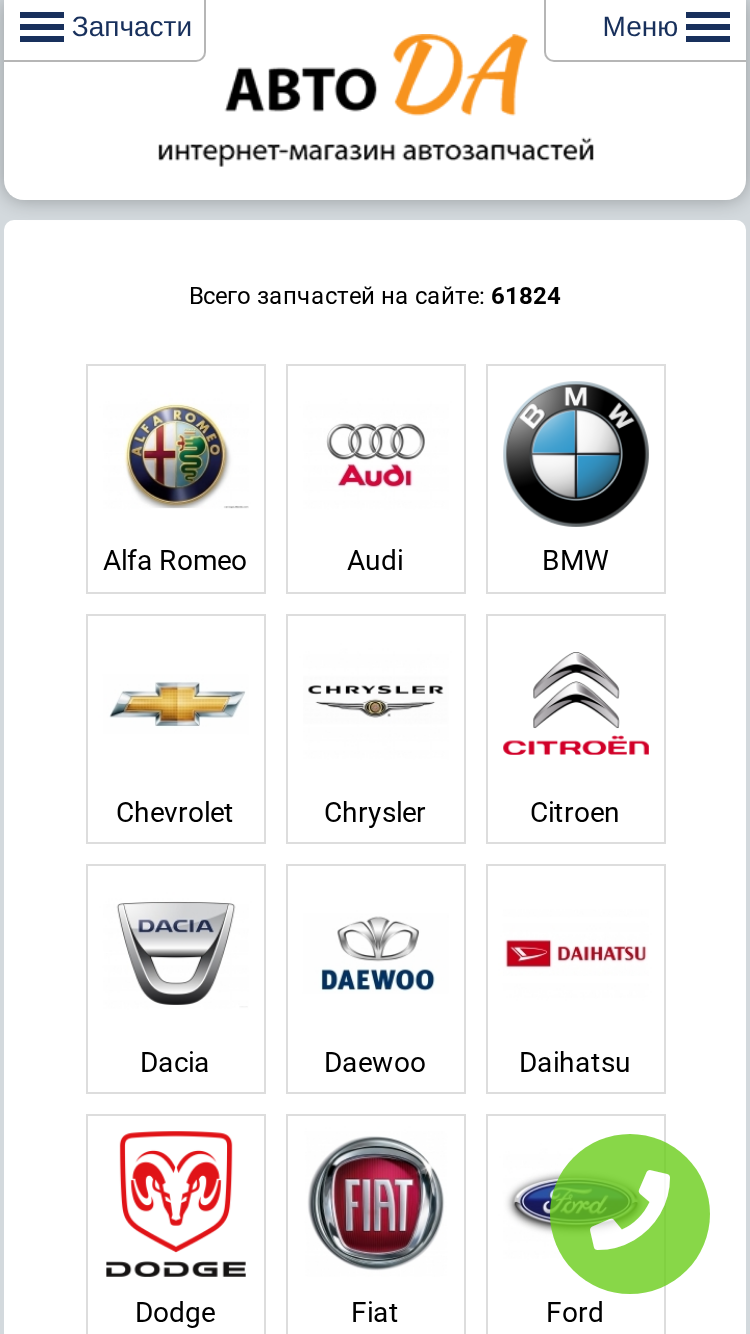Open Chevrolet parts
Image resolution: width=750 pixels, height=1334 pixels.
(176, 729)
